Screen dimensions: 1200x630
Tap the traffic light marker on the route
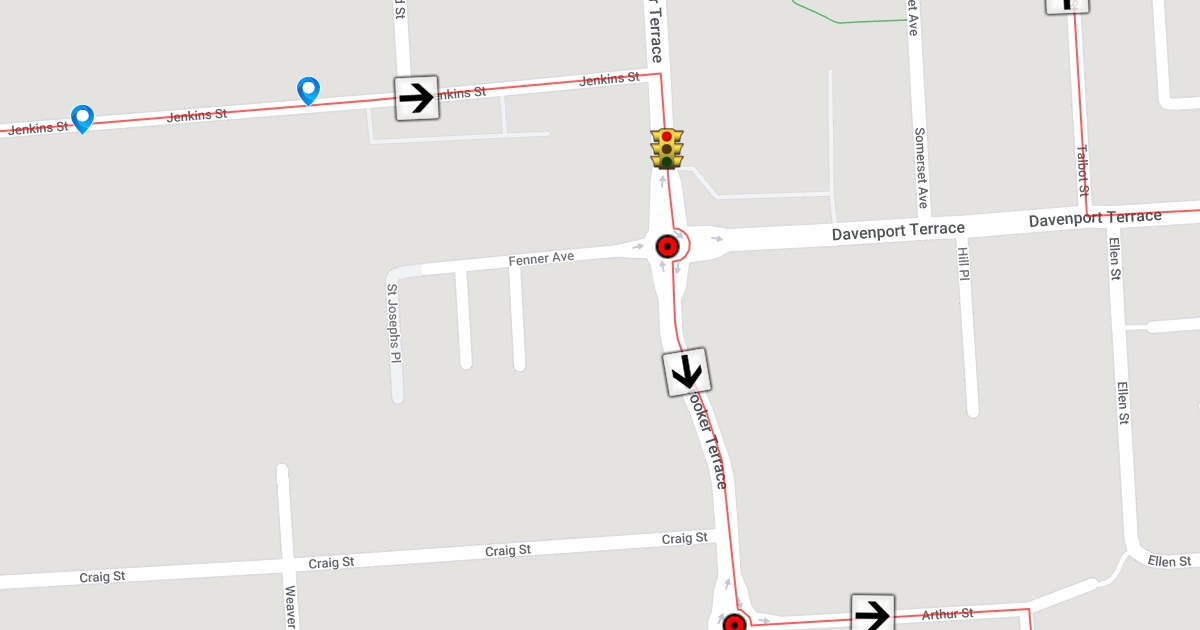pos(667,148)
